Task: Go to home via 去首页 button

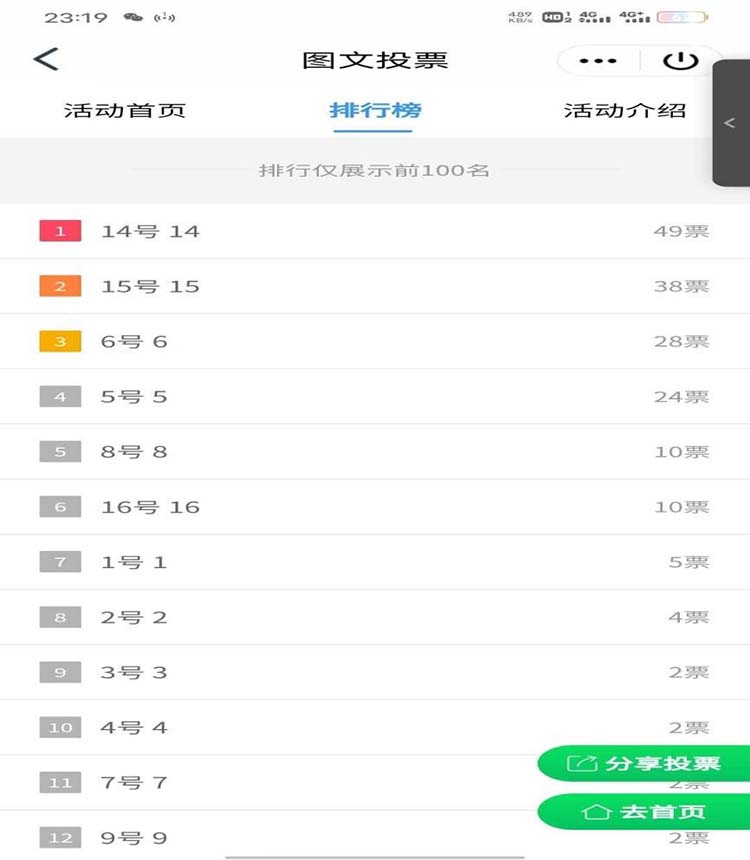Action: 645,812
